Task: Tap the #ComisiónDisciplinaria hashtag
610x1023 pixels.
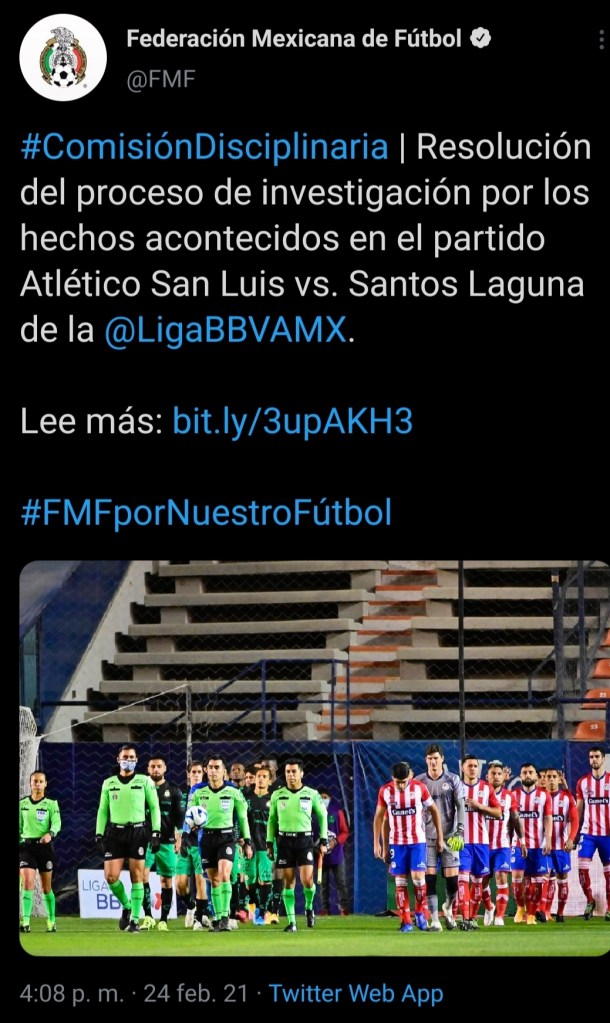Action: pyautogui.click(x=204, y=147)
